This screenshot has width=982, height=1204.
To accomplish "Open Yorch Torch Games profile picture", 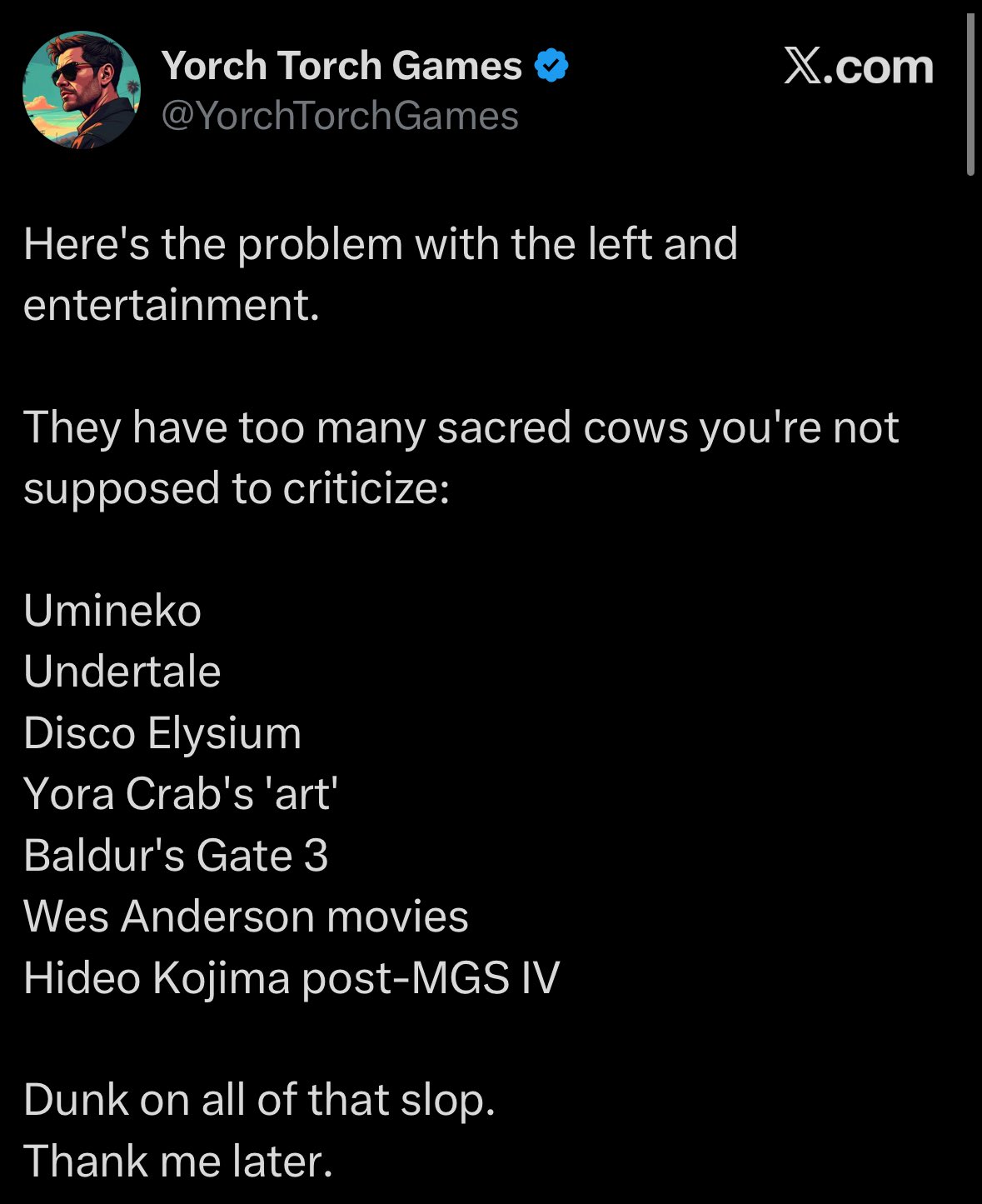I will (82, 90).
